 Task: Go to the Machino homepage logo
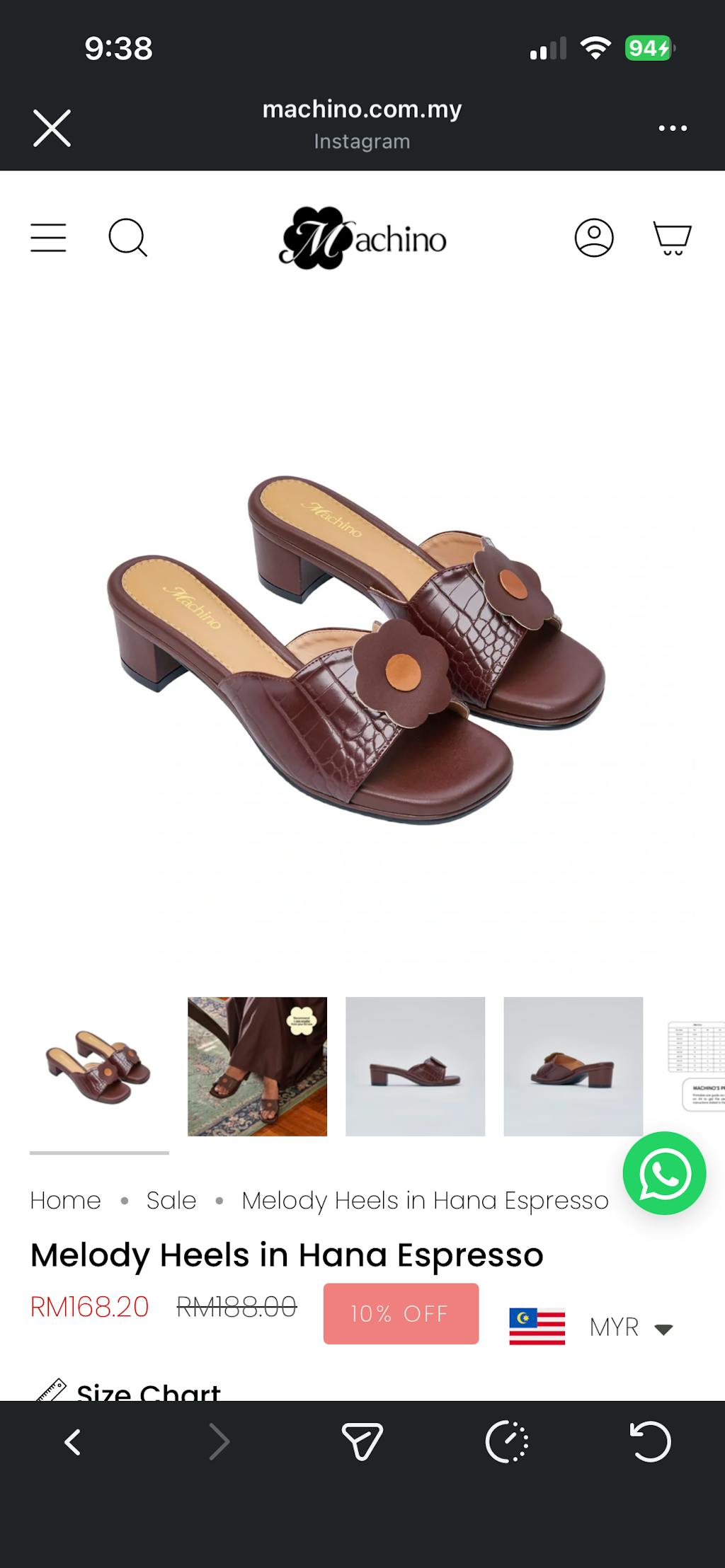(x=362, y=238)
